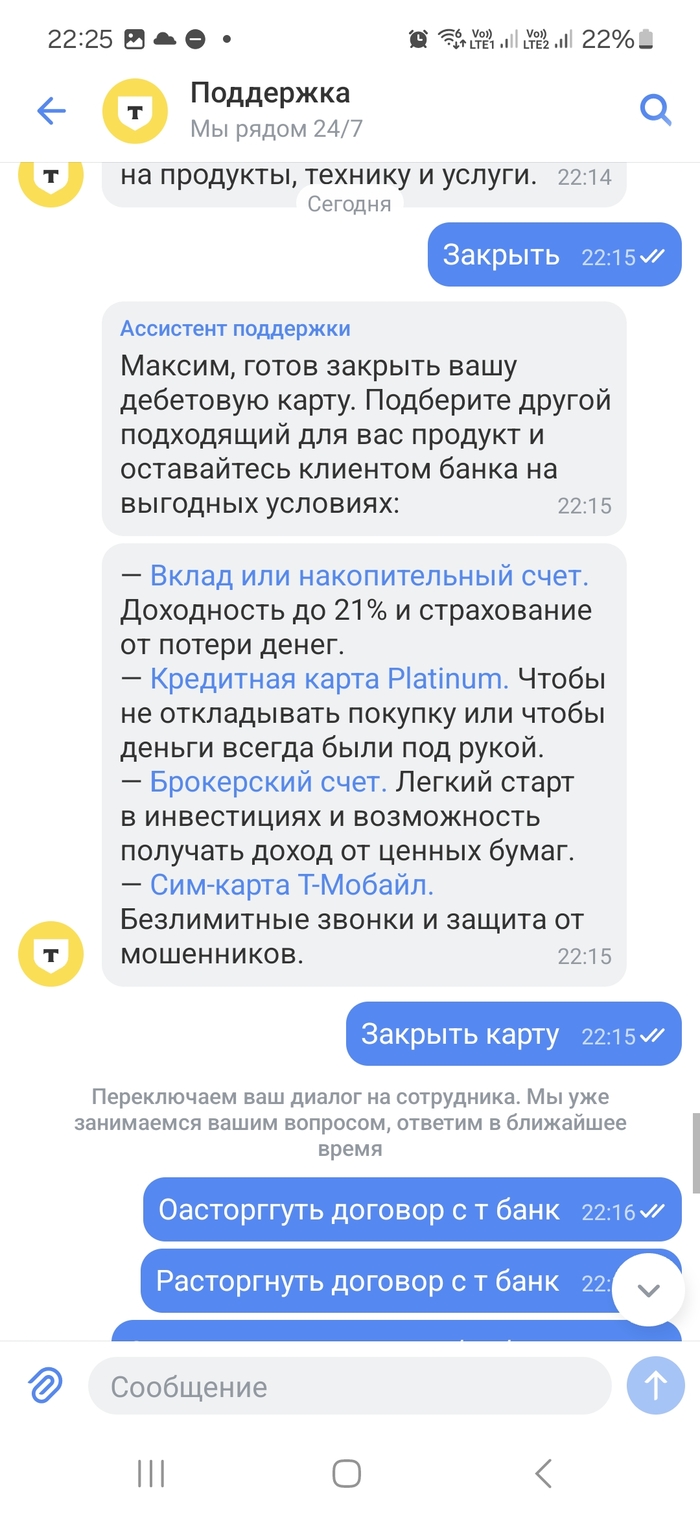
Task: Open the Кредитная карта Platinum link
Action: 329,680
